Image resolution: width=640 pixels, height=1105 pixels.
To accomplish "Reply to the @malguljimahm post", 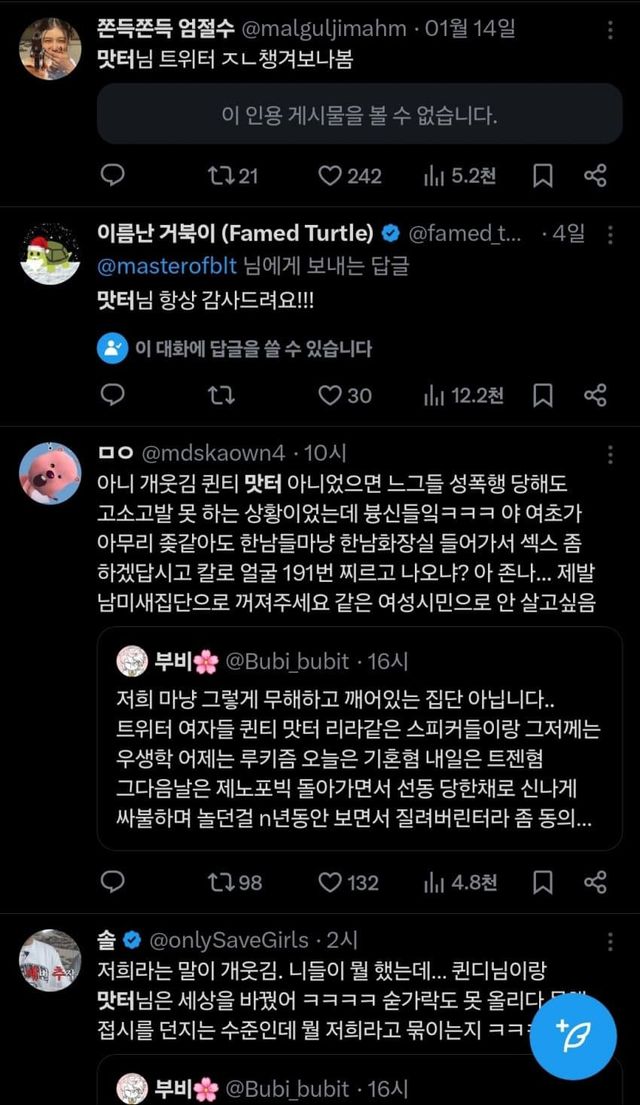I will coord(114,176).
